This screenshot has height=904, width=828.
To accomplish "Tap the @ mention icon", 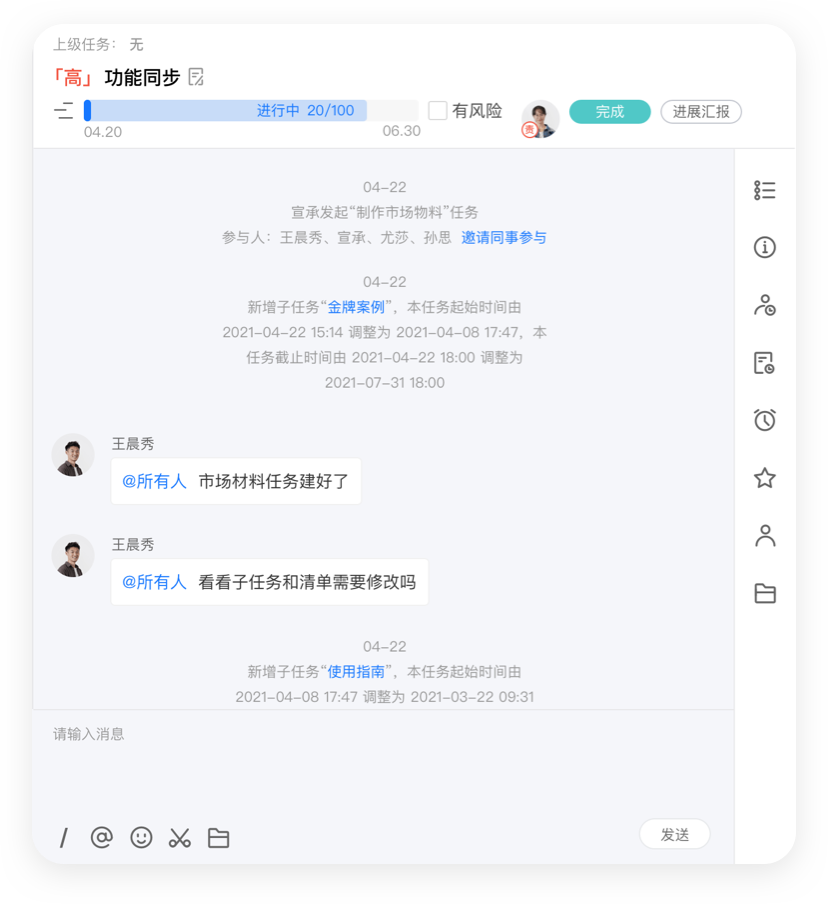I will 101,838.
